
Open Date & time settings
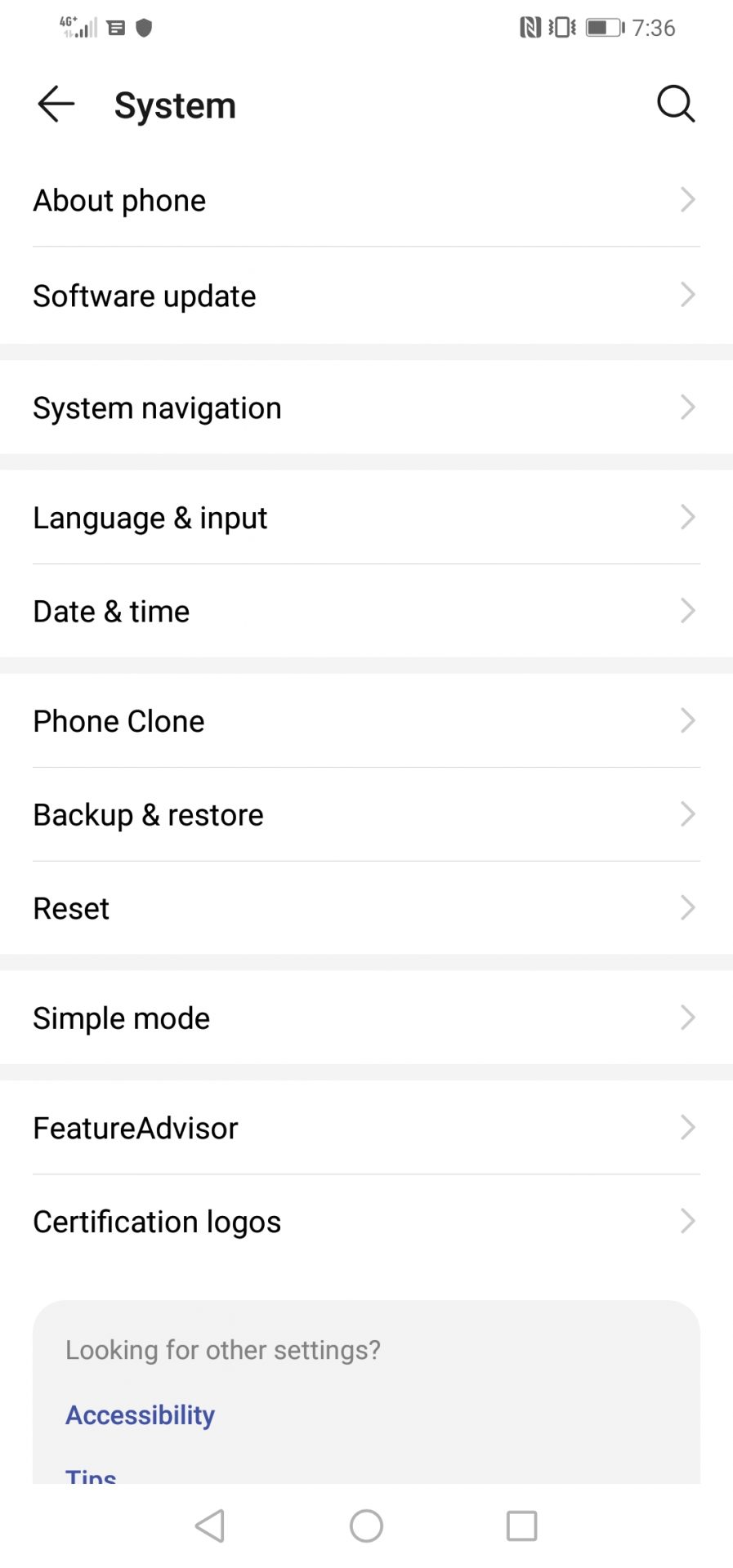click(x=366, y=611)
